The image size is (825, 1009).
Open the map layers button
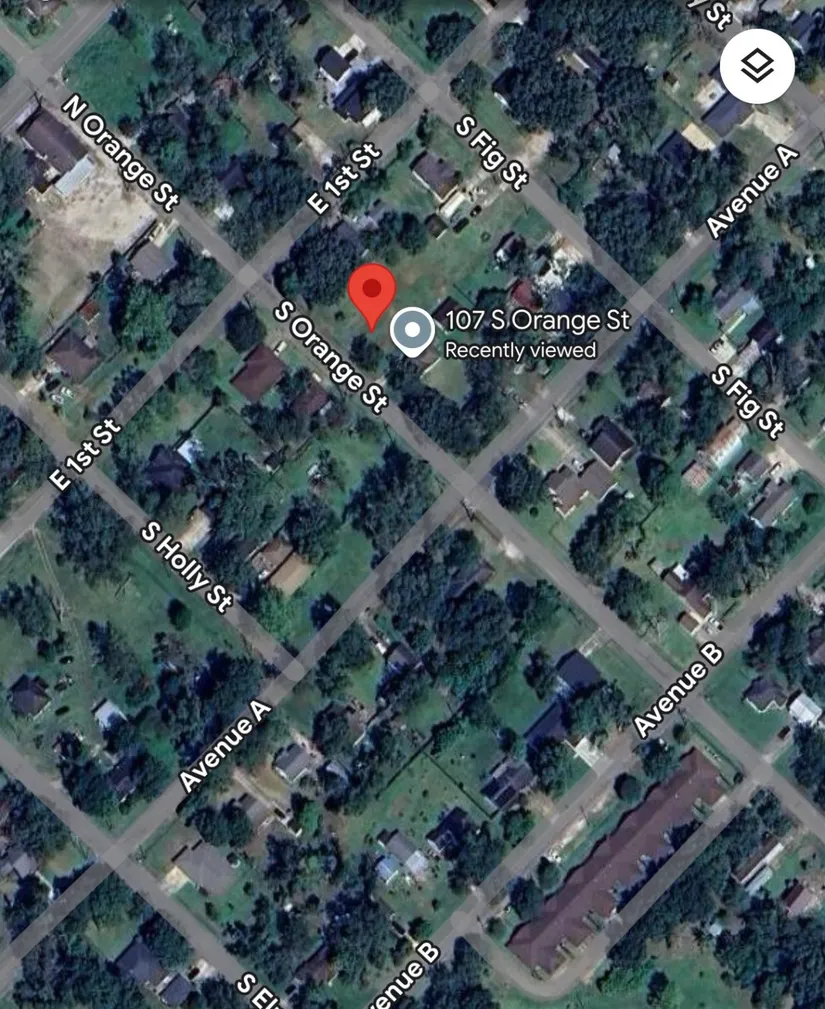click(x=757, y=66)
